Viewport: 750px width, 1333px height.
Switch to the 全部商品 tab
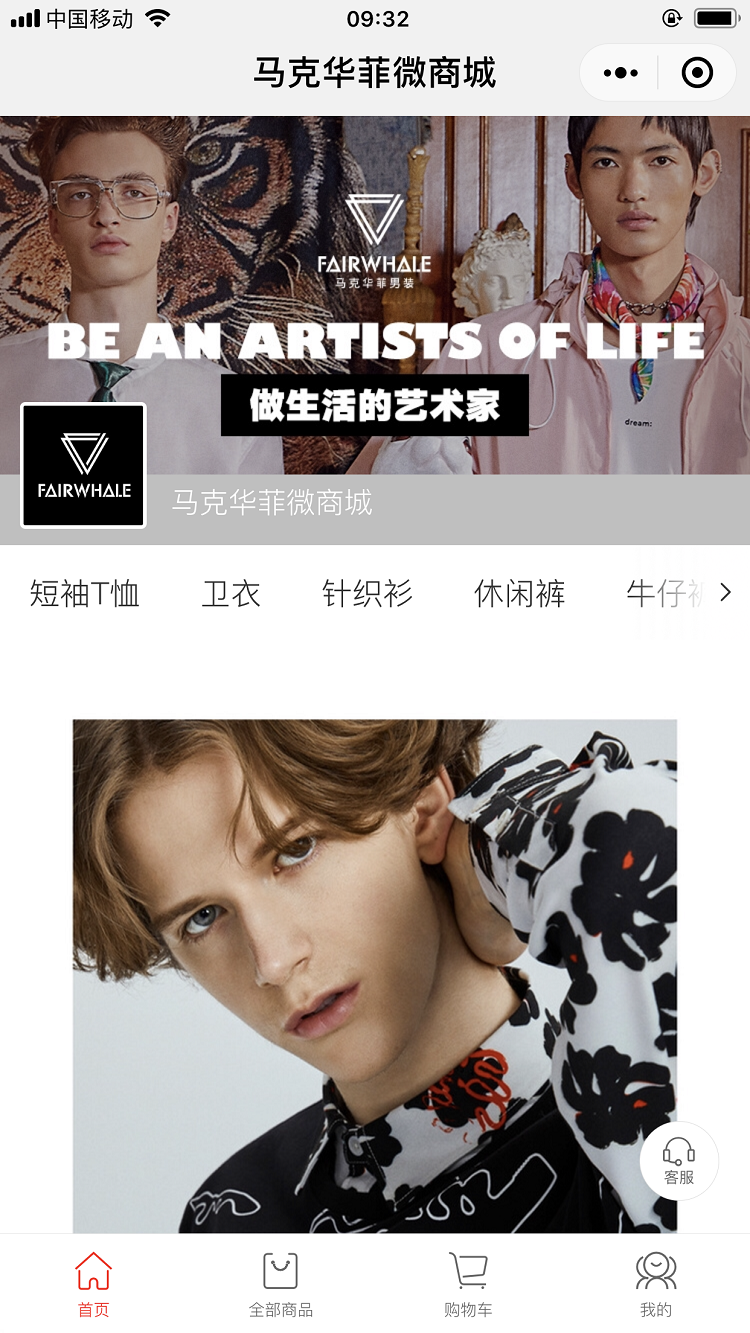281,1284
